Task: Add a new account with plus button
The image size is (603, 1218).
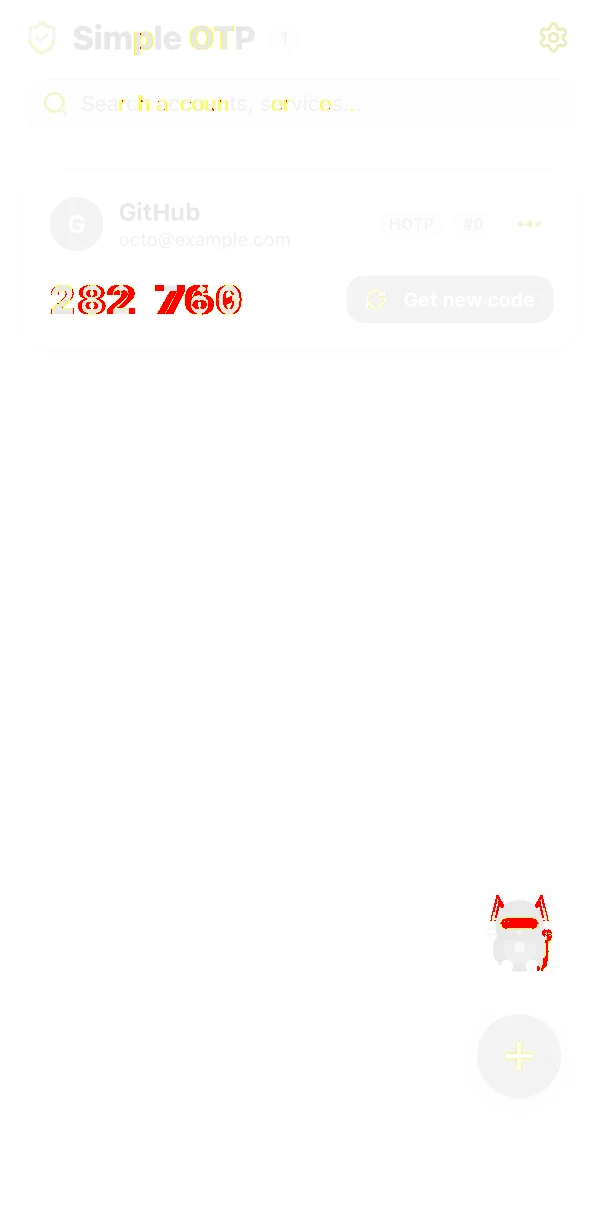Action: pos(519,1056)
